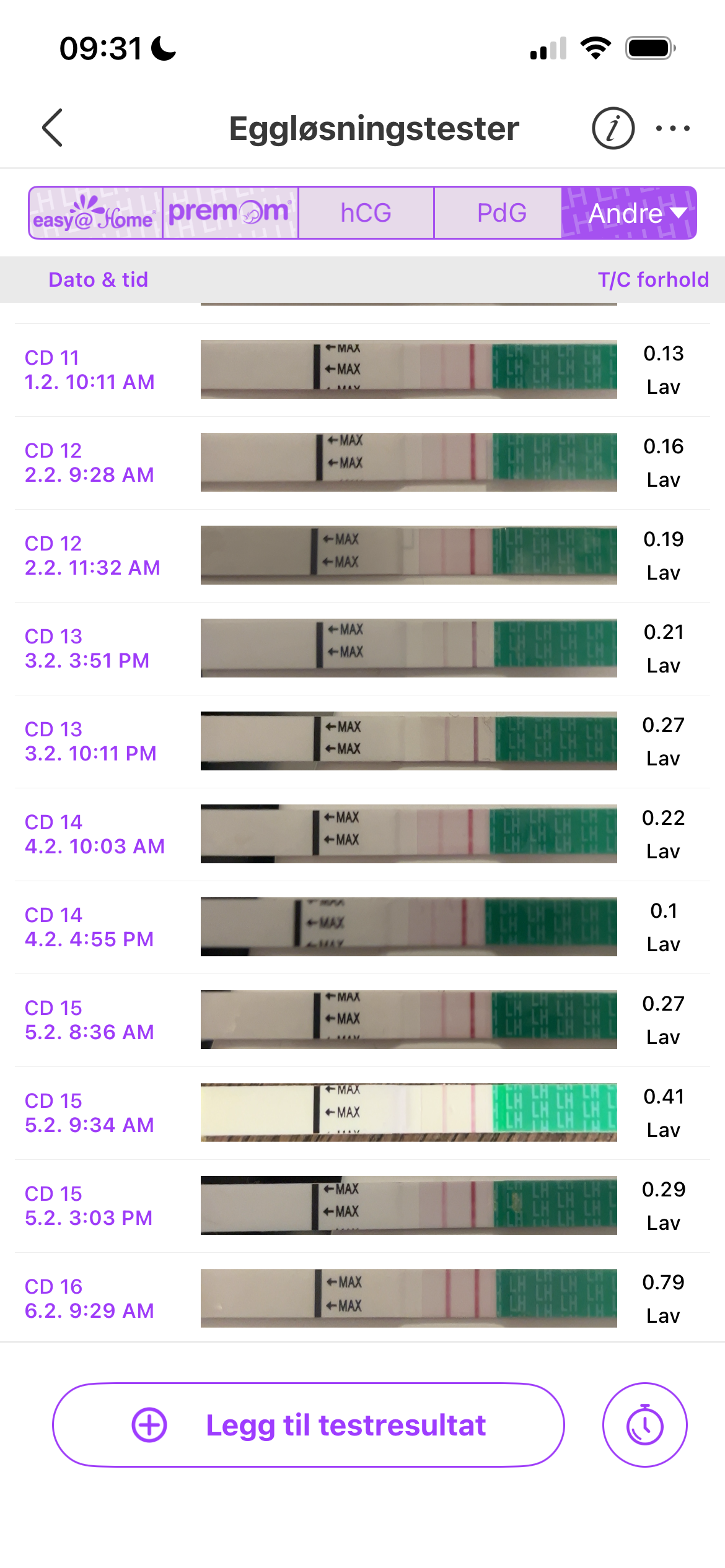Select the hCG tab
Image resolution: width=725 pixels, height=1568 pixels.
pyautogui.click(x=366, y=213)
